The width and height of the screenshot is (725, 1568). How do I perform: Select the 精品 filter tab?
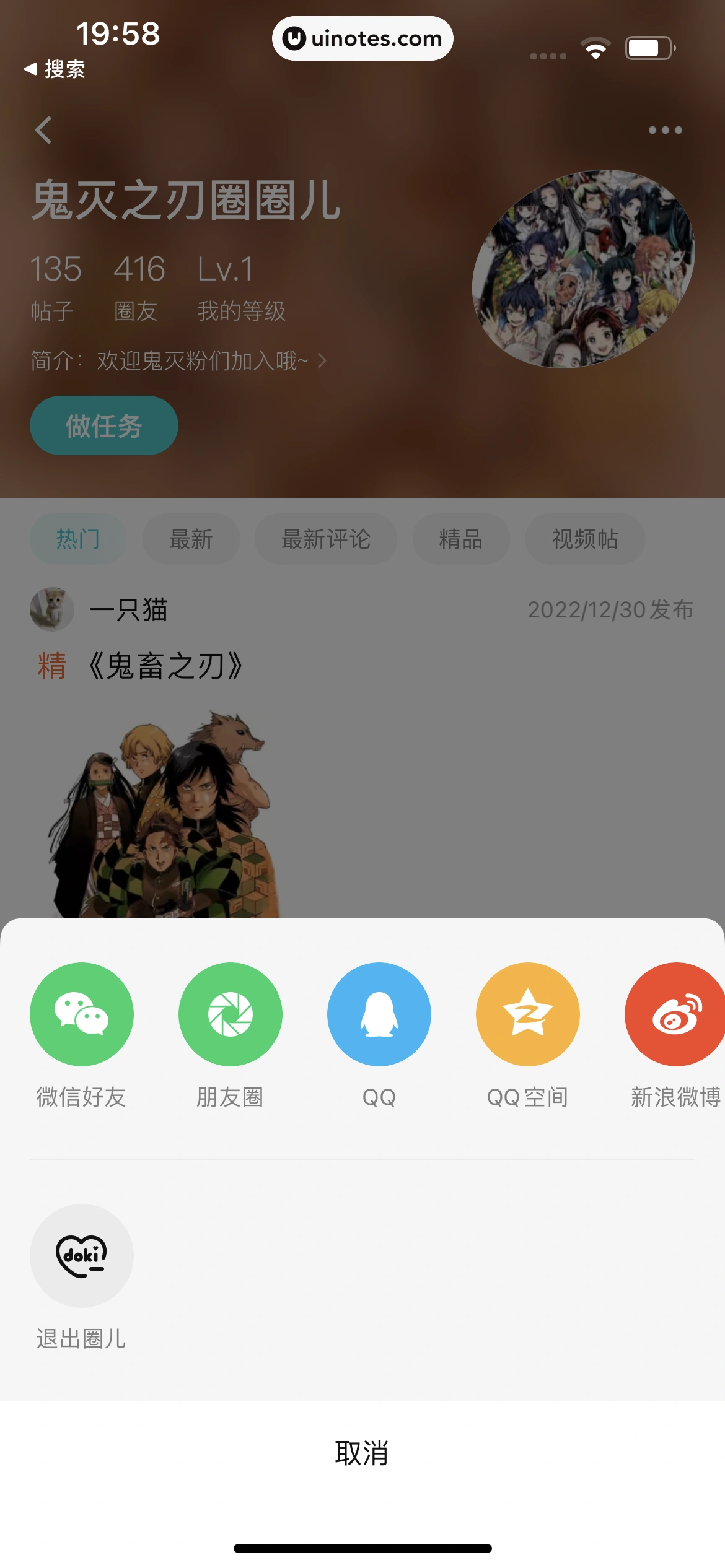[461, 539]
